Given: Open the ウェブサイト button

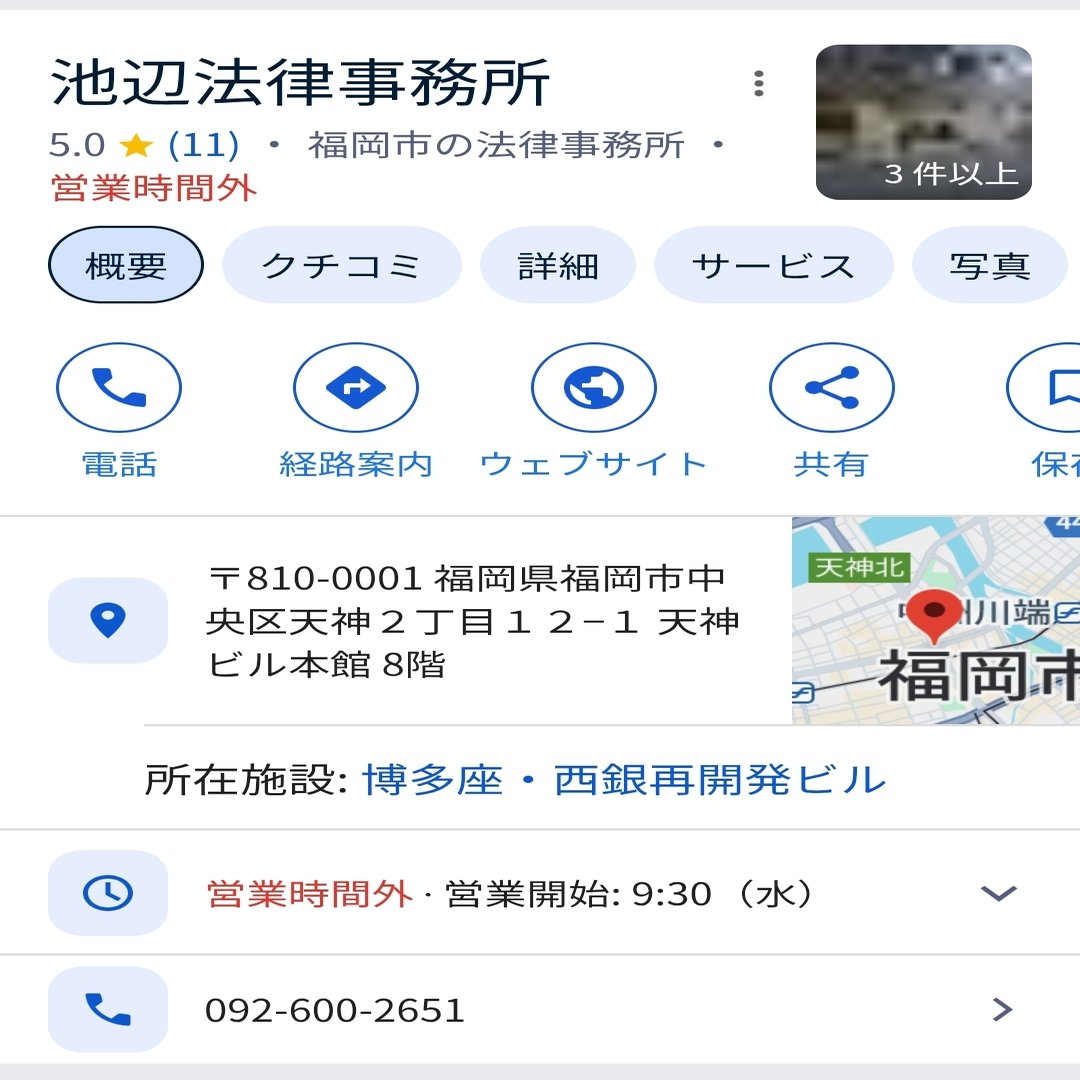Looking at the screenshot, I should tap(594, 388).
